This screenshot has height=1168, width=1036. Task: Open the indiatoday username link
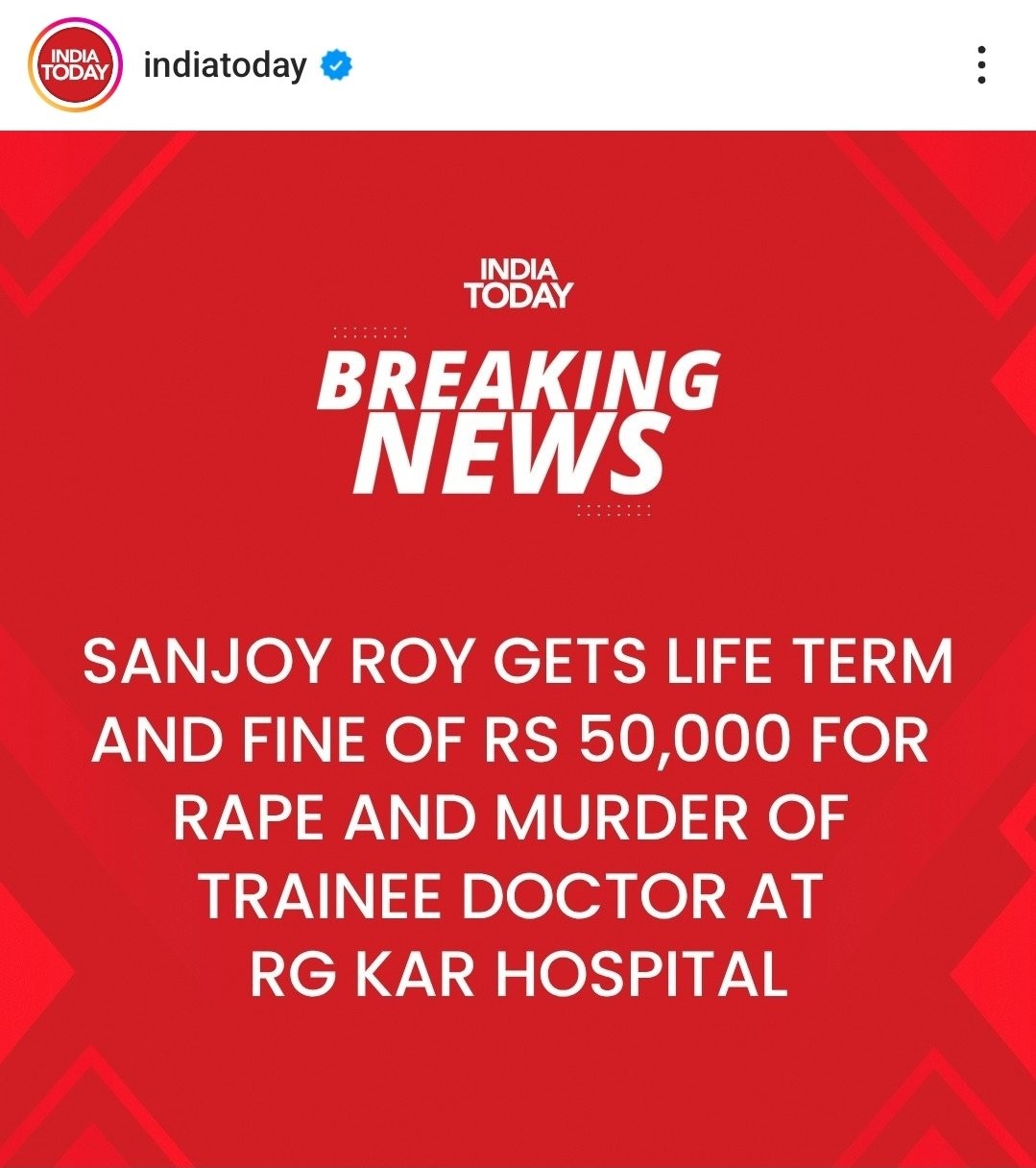click(x=225, y=66)
